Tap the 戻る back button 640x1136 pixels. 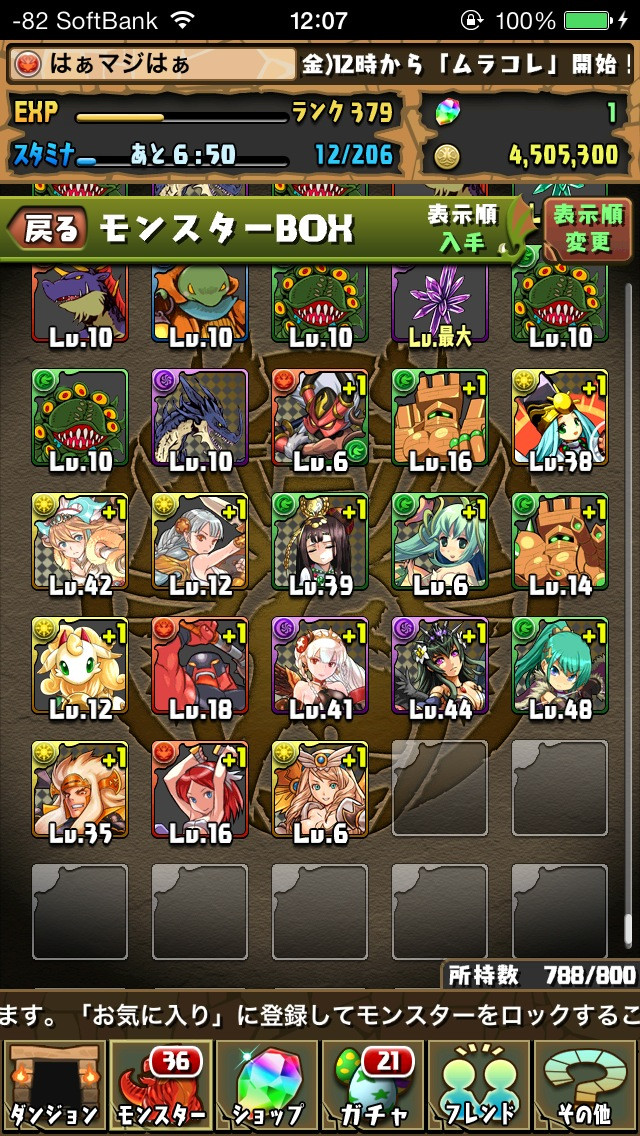(x=48, y=228)
